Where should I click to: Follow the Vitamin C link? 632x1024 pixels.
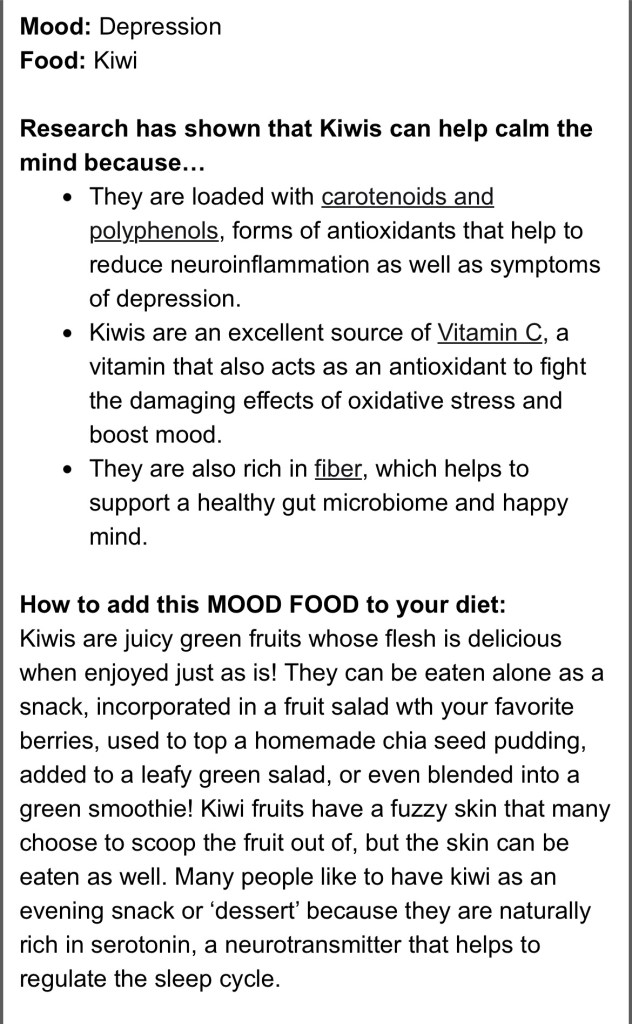click(x=490, y=332)
